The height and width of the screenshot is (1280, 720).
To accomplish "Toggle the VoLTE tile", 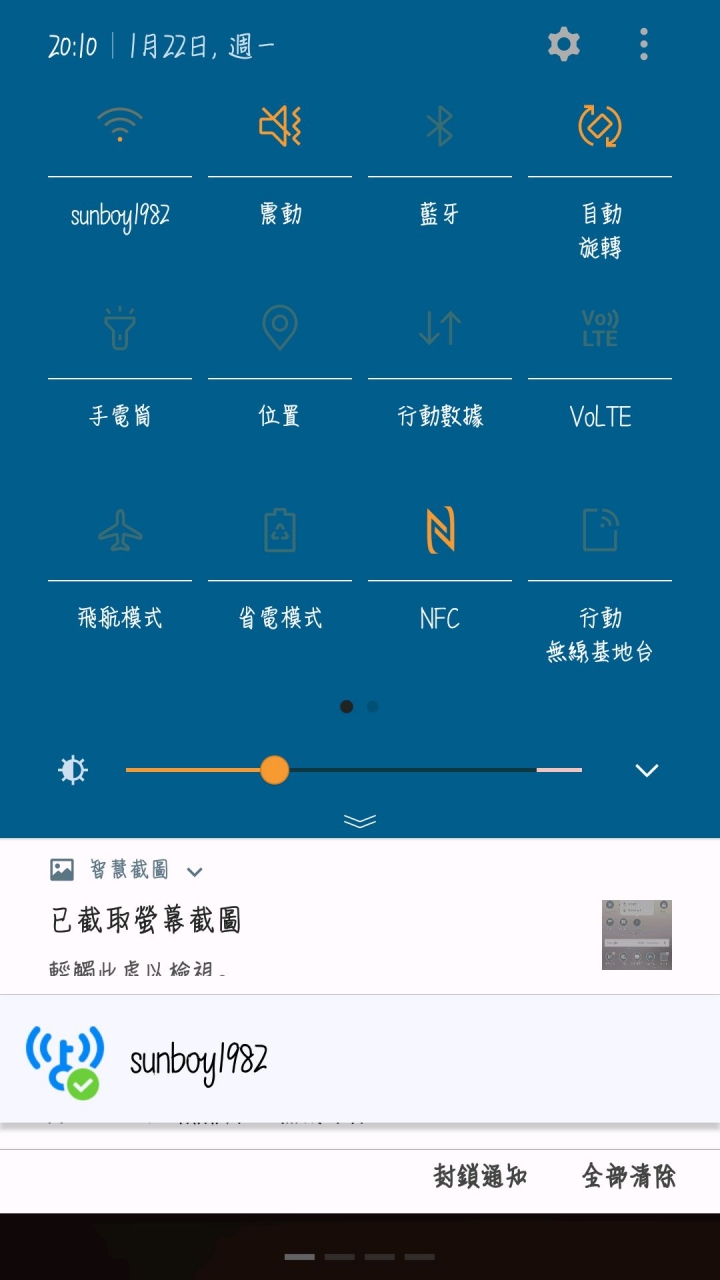I will (600, 328).
